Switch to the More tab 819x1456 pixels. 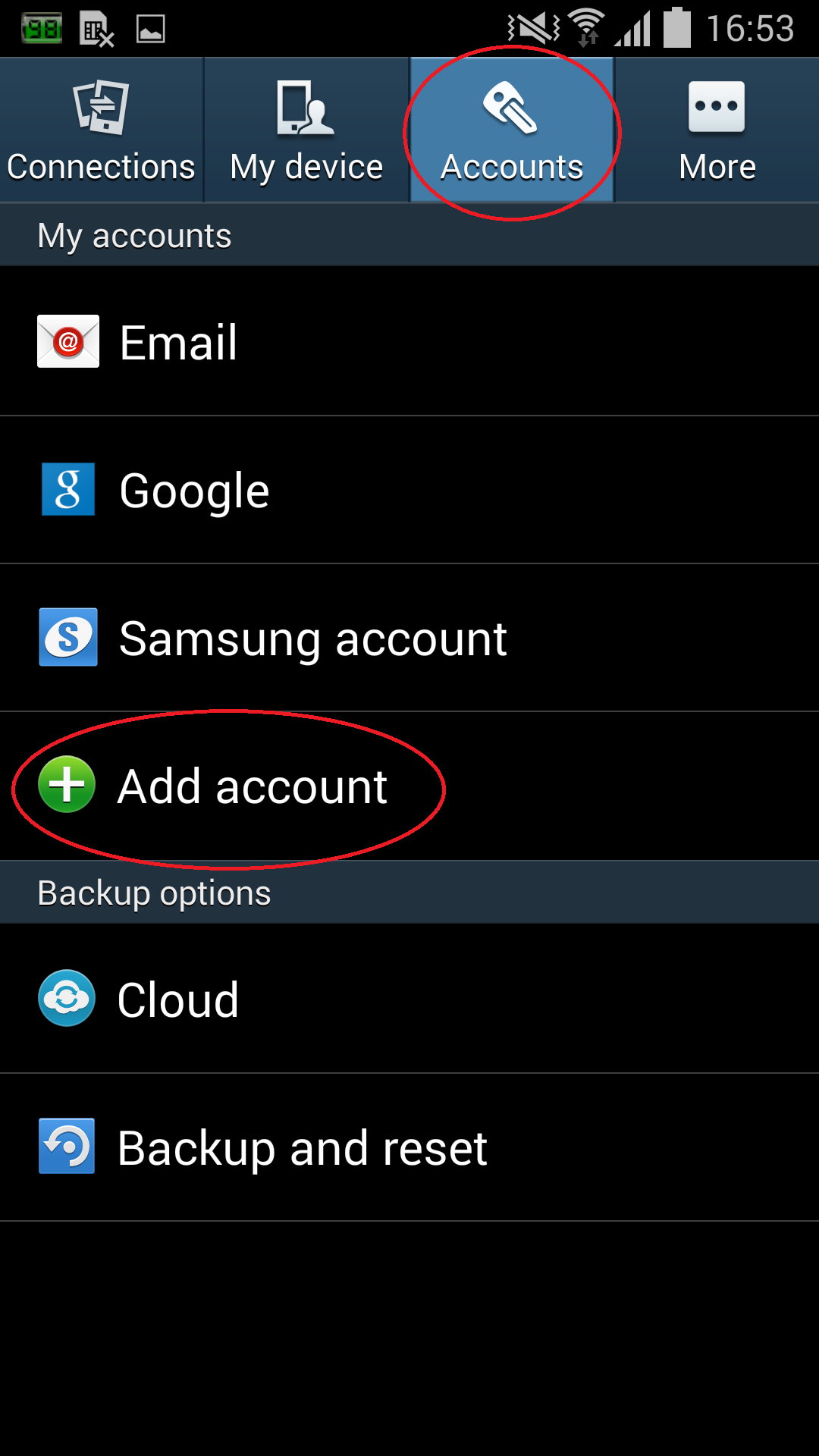pos(717,130)
